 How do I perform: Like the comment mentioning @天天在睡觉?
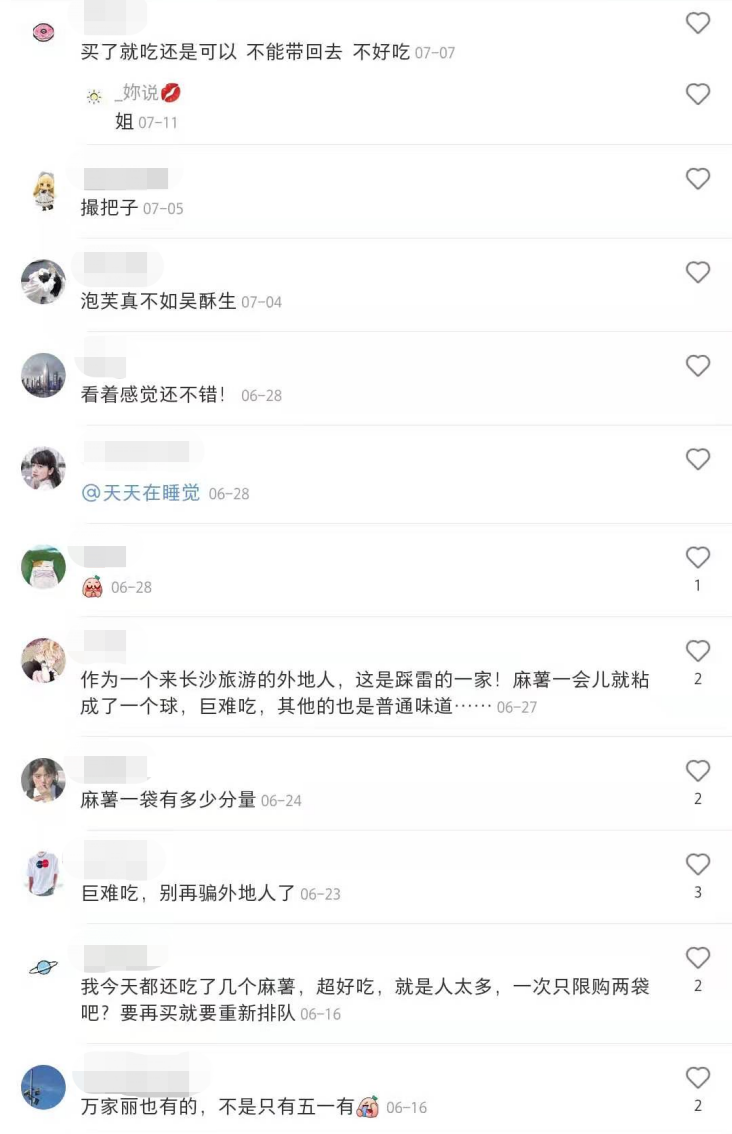[697, 459]
